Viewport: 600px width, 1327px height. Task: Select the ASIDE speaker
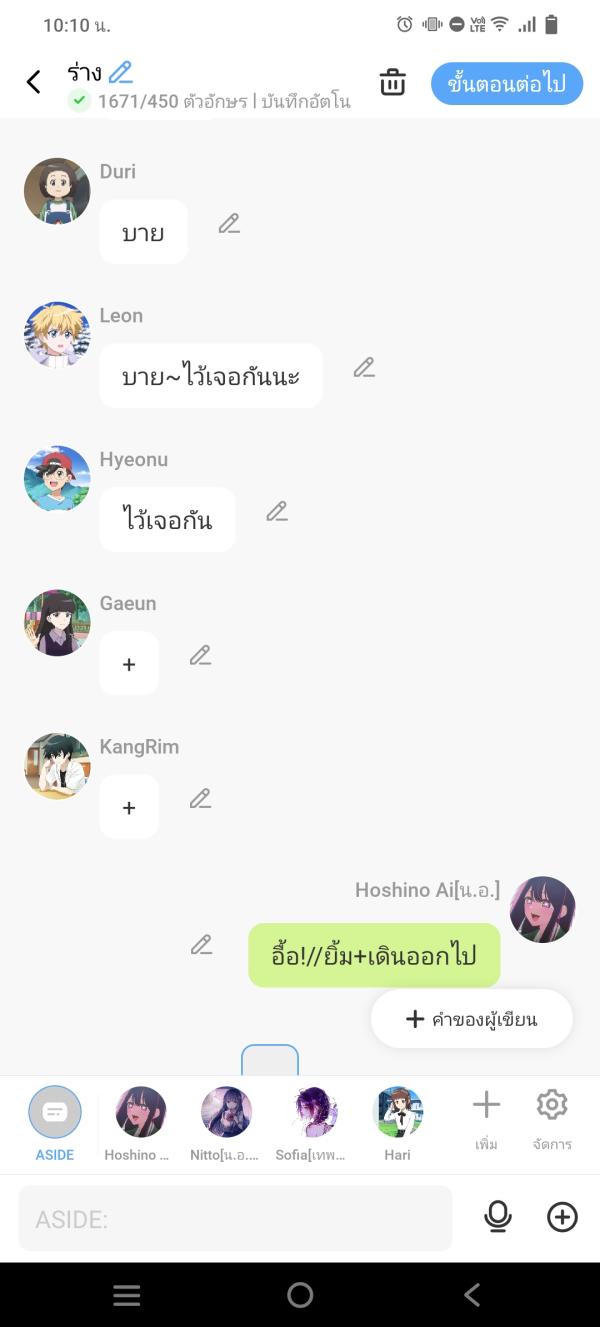point(55,1123)
